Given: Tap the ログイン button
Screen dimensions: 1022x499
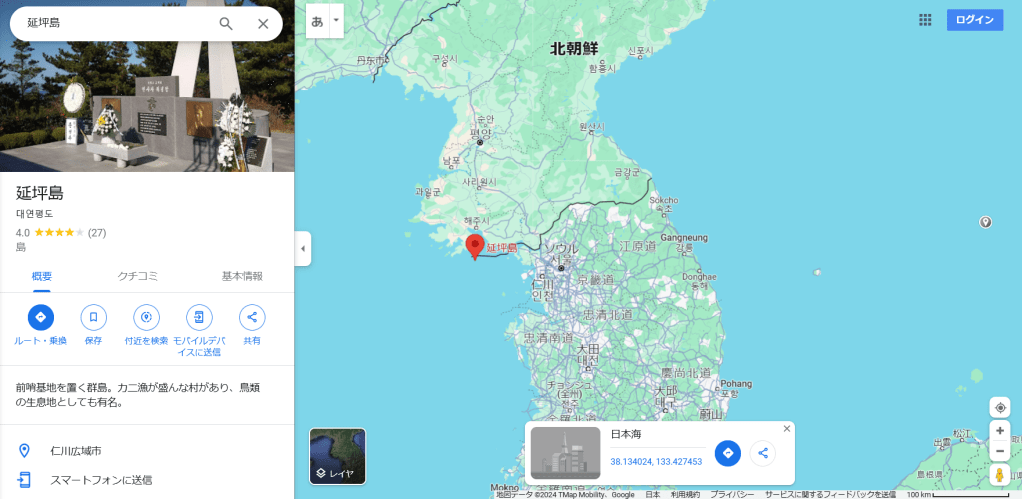Looking at the screenshot, I should pos(974,20).
